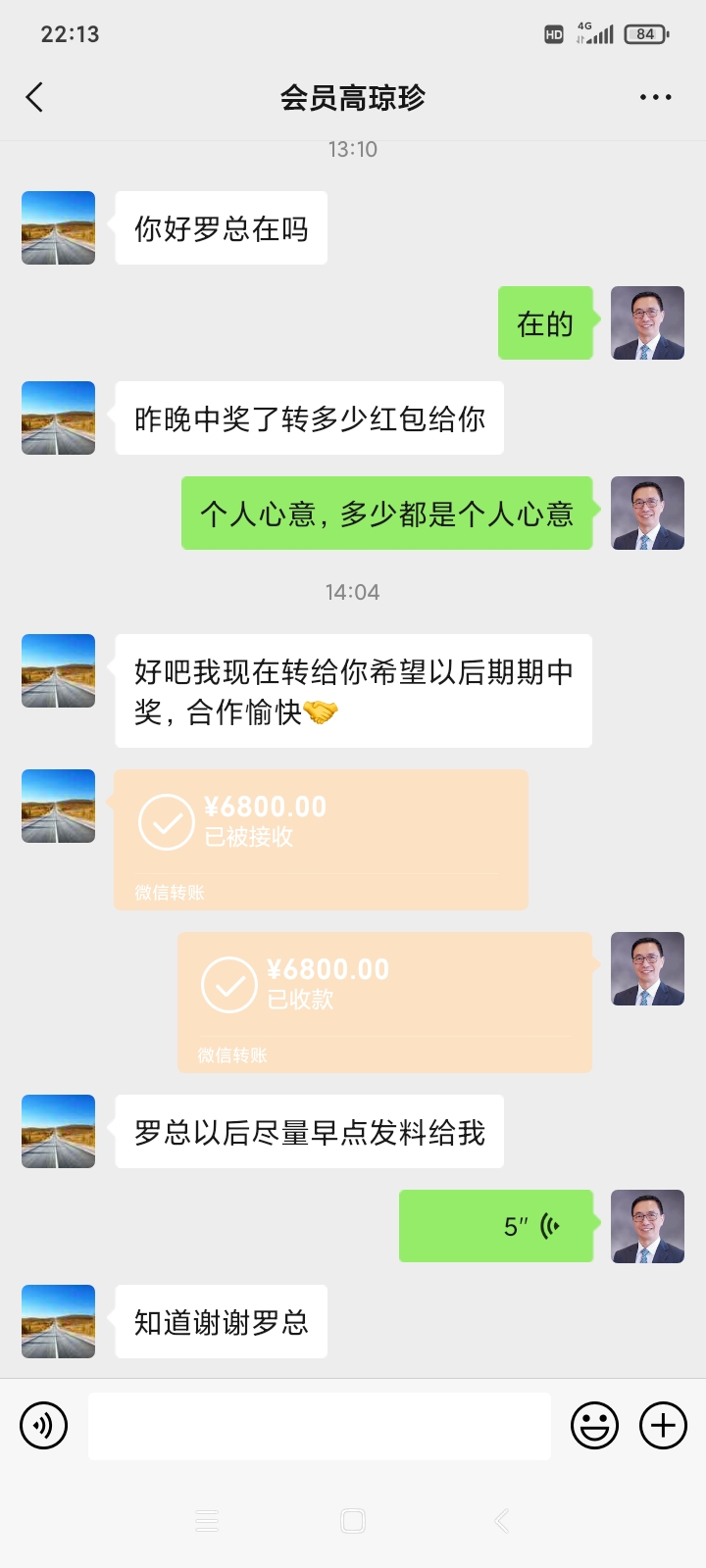Switch to voice input mode
This screenshot has height=1568, width=706.
(44, 1425)
